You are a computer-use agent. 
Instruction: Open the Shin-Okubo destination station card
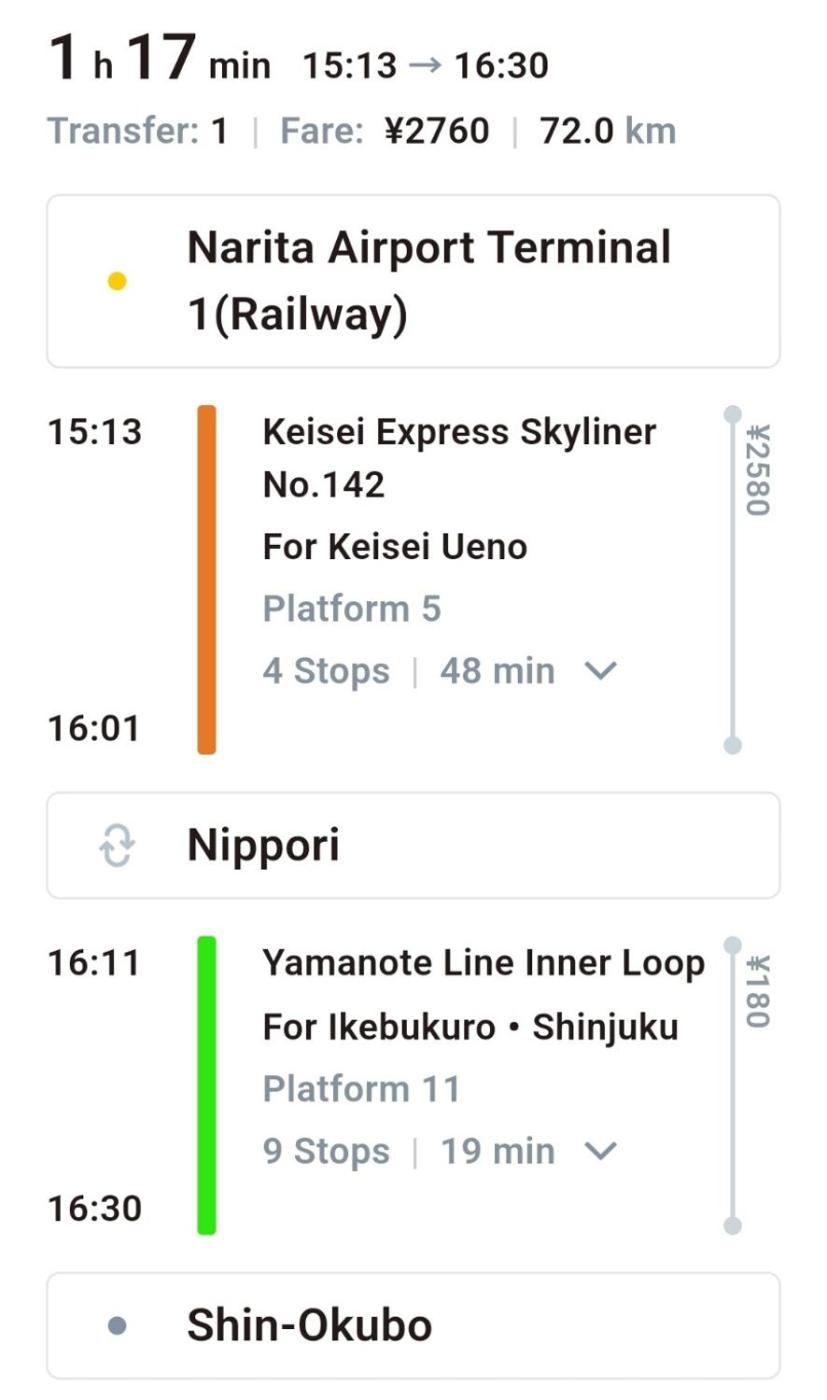[413, 1325]
